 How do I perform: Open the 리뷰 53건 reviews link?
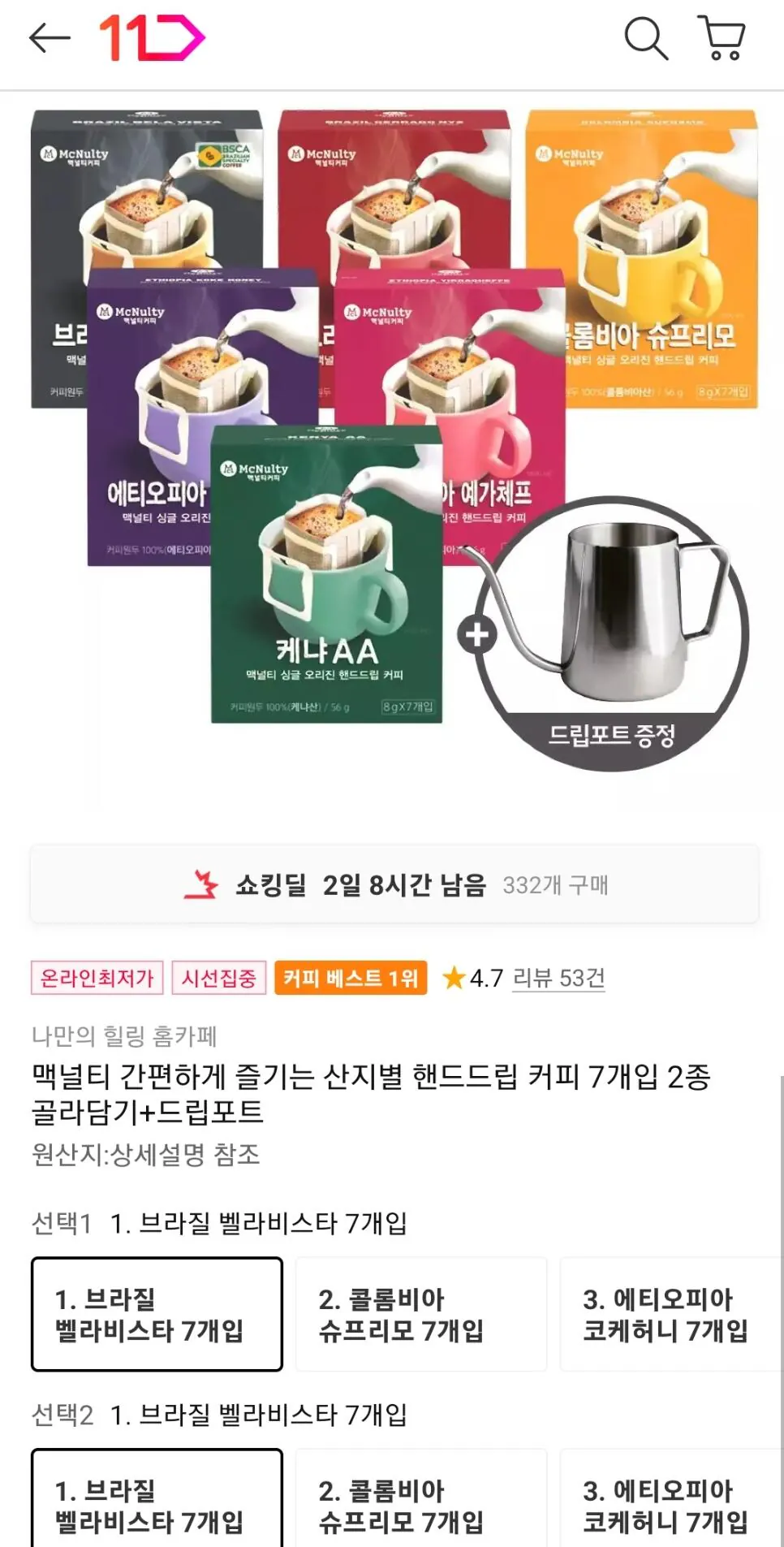pos(558,978)
